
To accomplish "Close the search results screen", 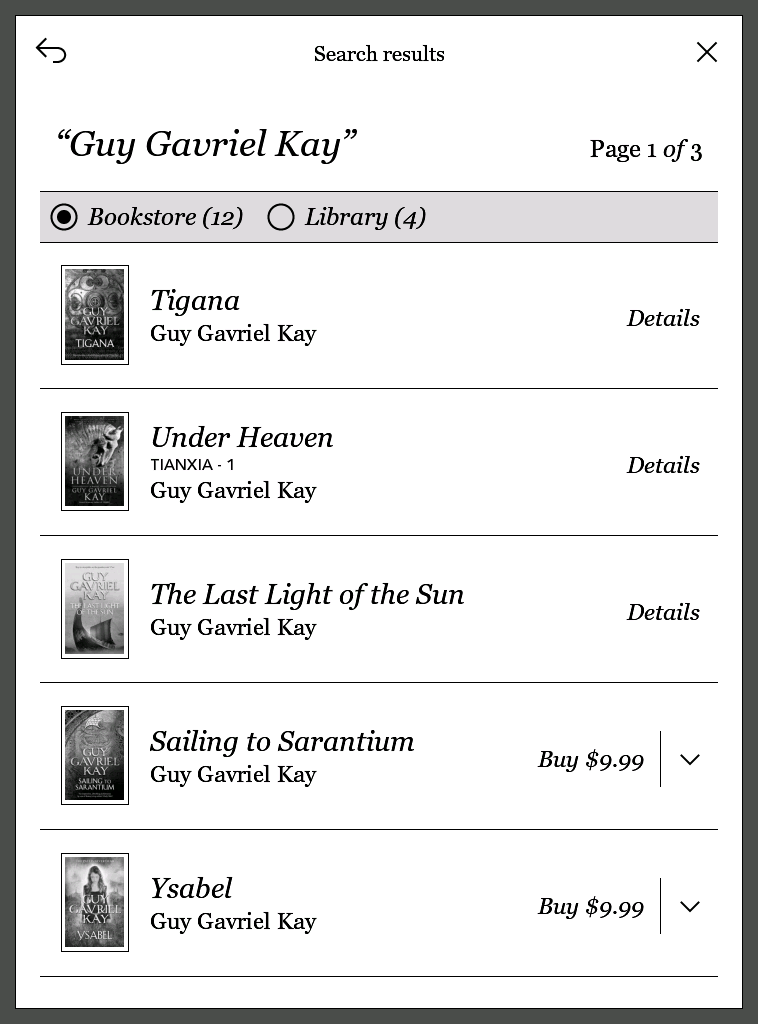I will tap(707, 52).
